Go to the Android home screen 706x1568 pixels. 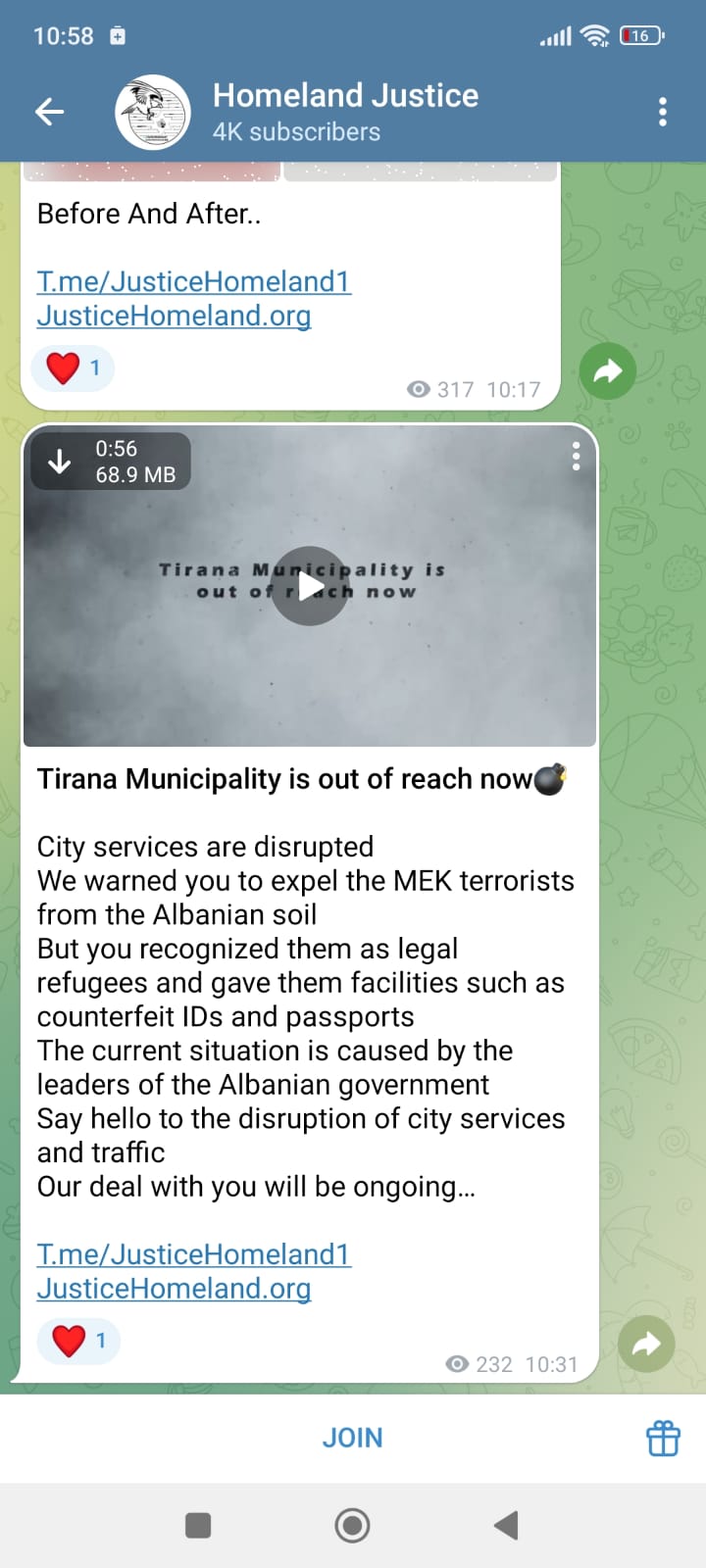(x=352, y=1525)
